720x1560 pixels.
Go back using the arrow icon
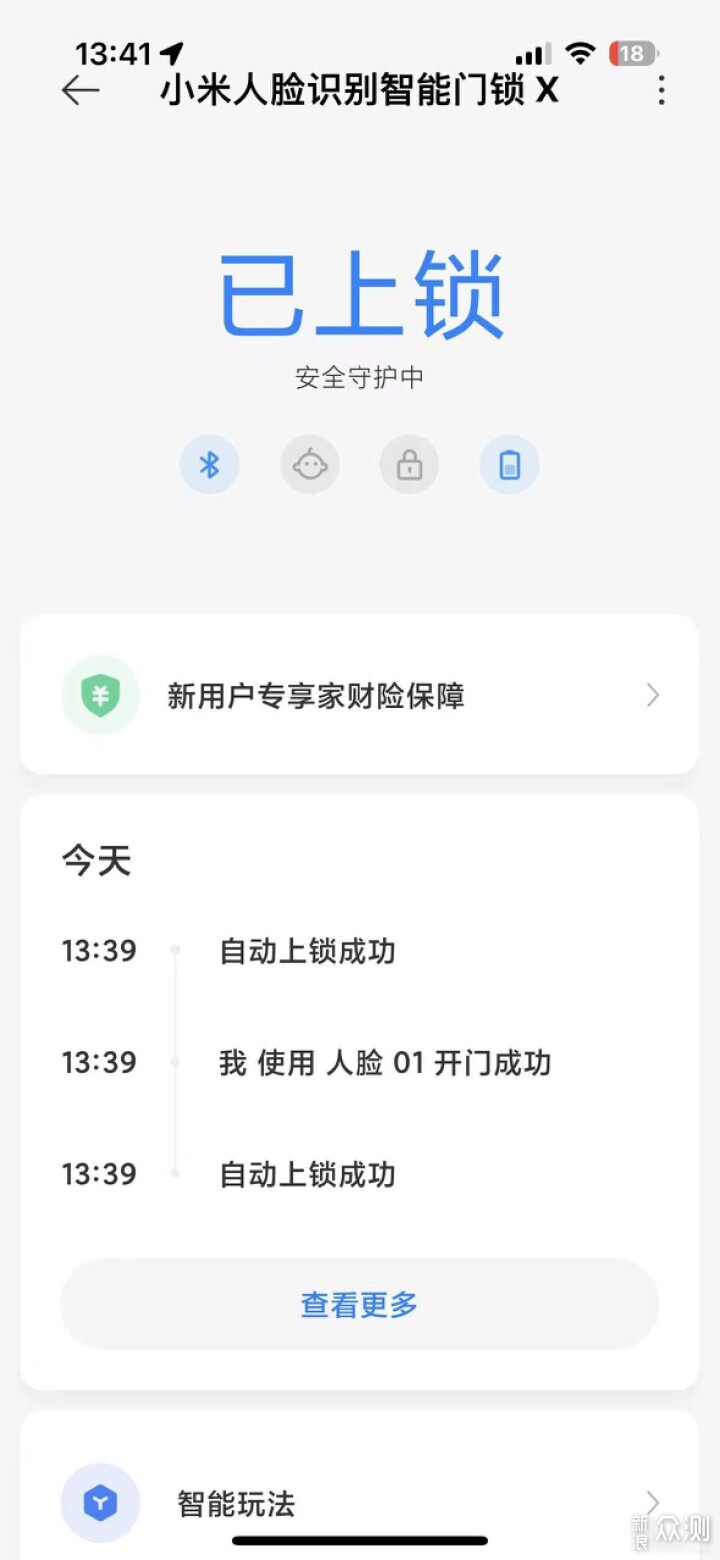(81, 91)
